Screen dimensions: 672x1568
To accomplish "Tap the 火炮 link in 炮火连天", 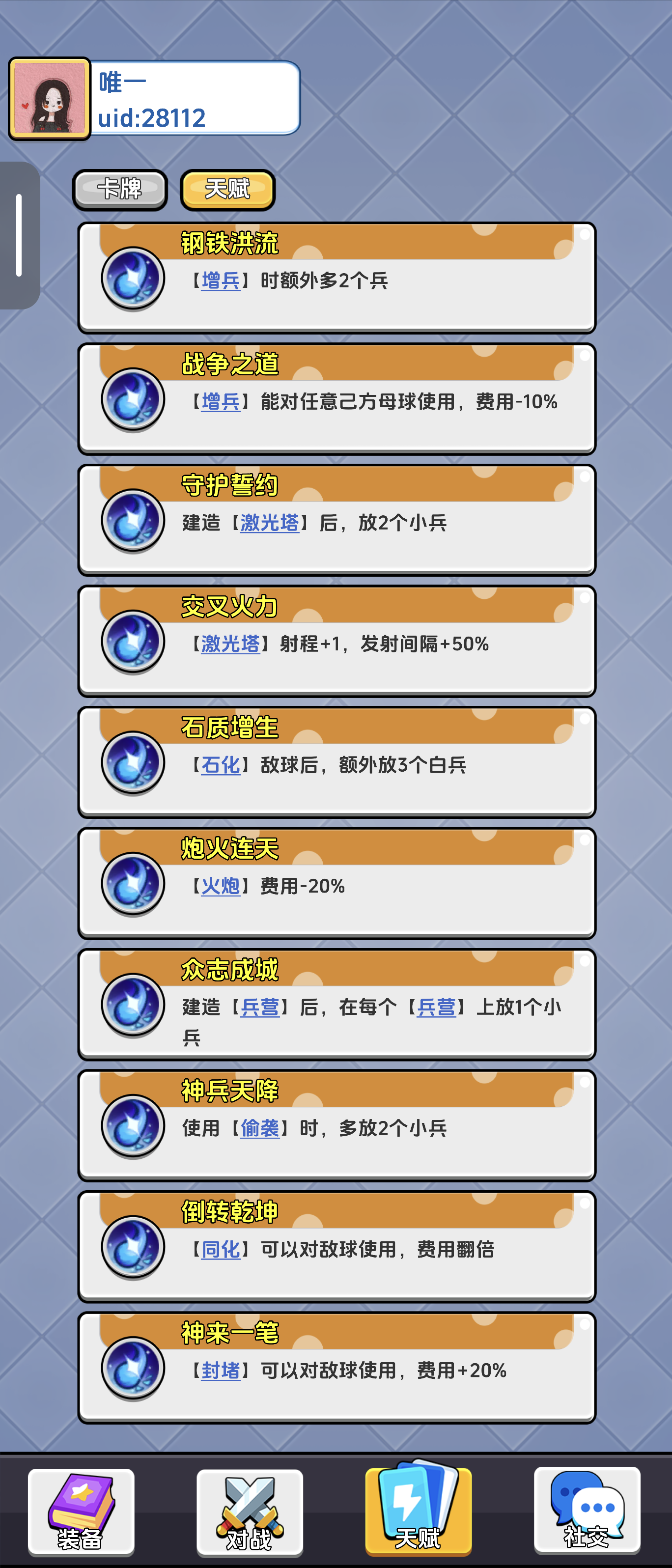I will point(222,887).
